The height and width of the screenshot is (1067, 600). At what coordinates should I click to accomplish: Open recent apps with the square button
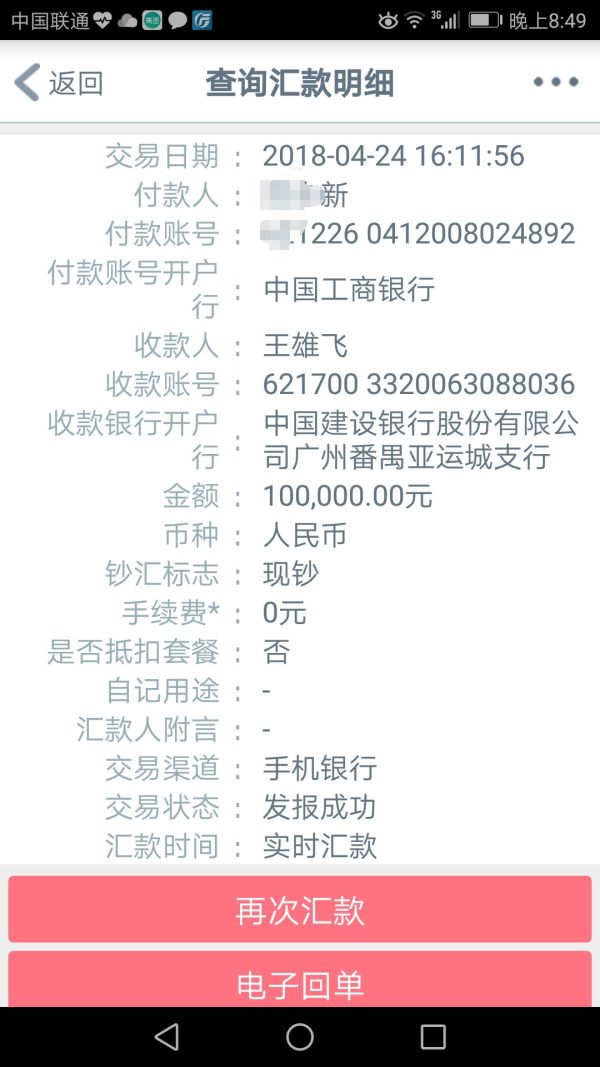[x=433, y=1036]
